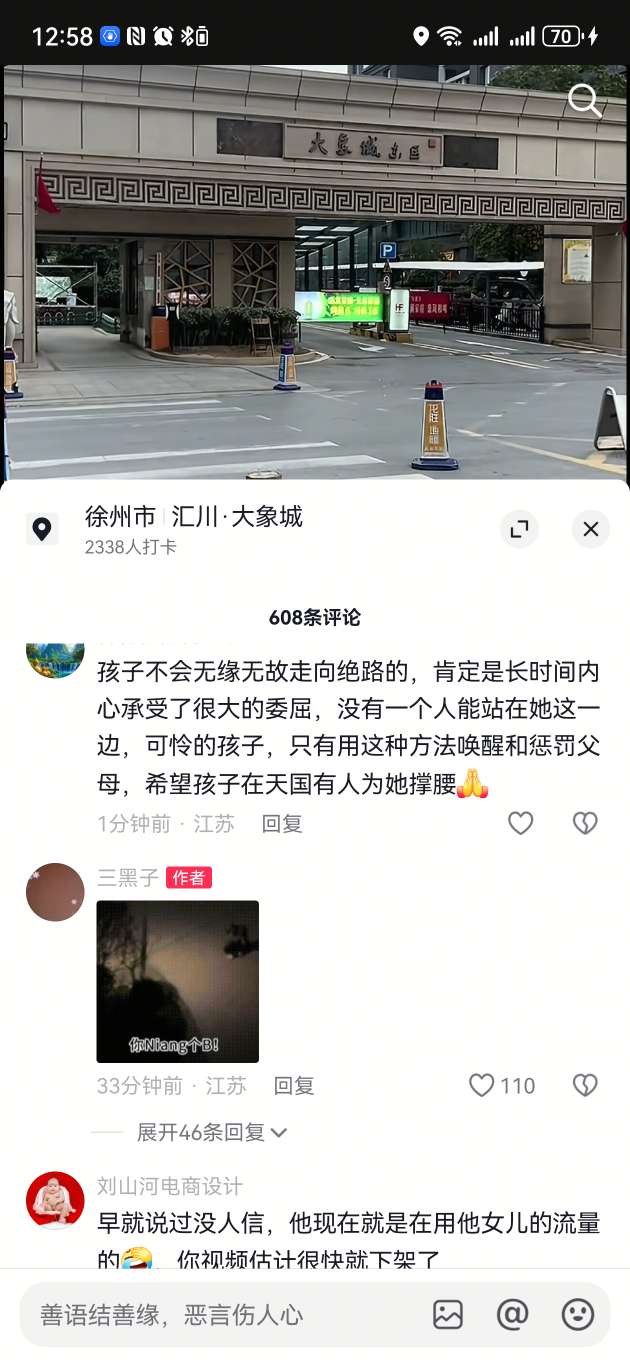The width and height of the screenshot is (630, 1360).
Task: Like 三黑子's comment with 110 likes
Action: pyautogui.click(x=483, y=1086)
